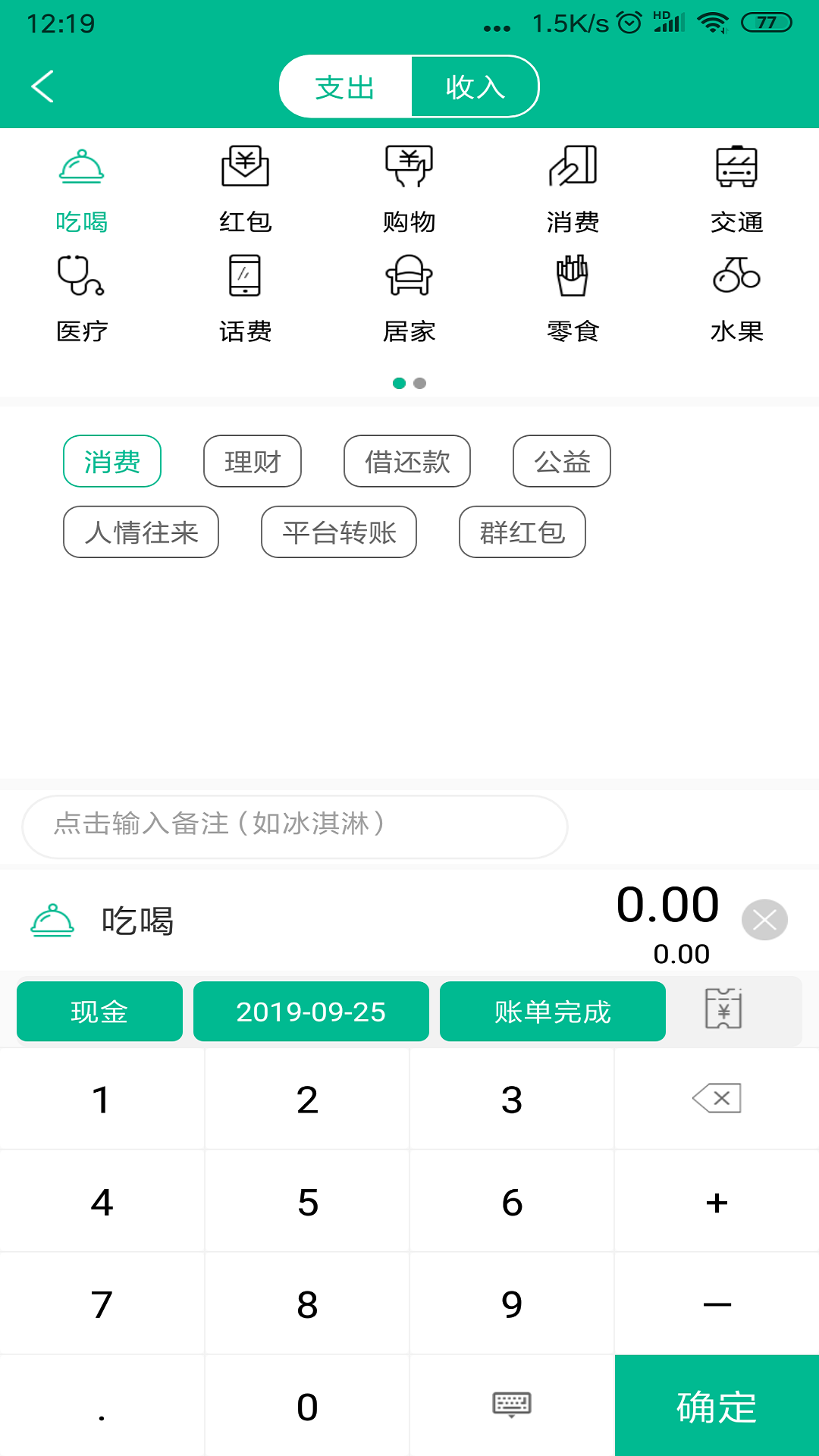Select the 借还款 chip
819x1456 pixels.
[x=407, y=461]
